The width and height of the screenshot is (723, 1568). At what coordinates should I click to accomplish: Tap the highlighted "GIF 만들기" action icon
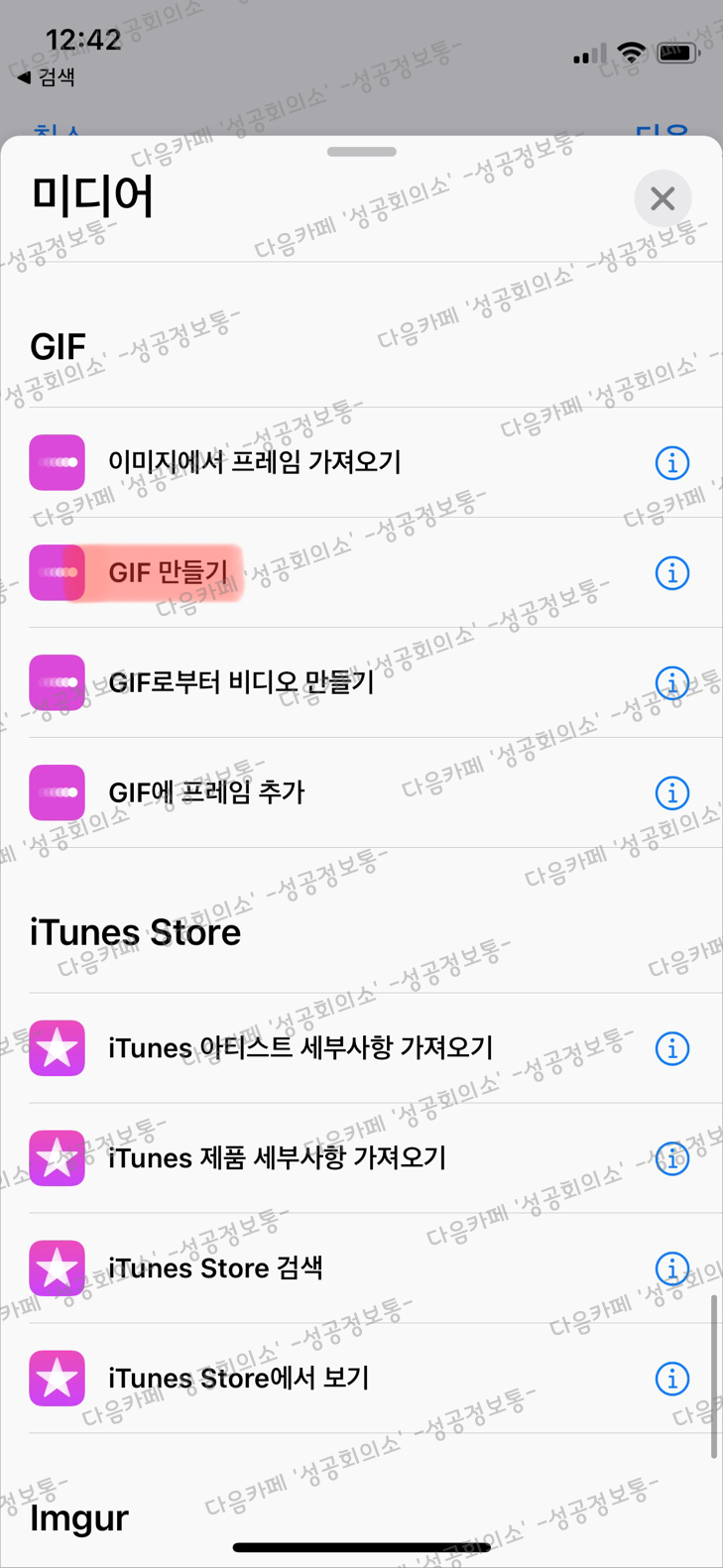[57, 572]
